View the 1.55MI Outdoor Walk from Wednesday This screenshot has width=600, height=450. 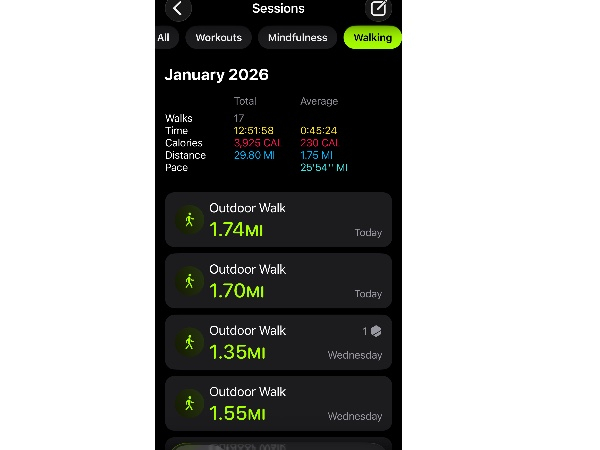(278, 402)
